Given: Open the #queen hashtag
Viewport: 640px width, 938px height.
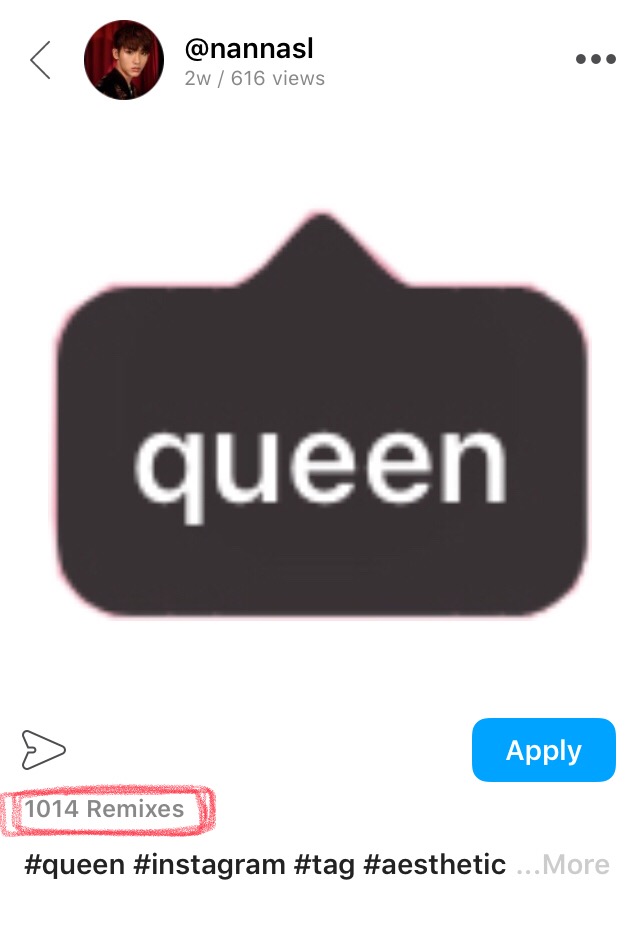Looking at the screenshot, I should click(x=75, y=865).
